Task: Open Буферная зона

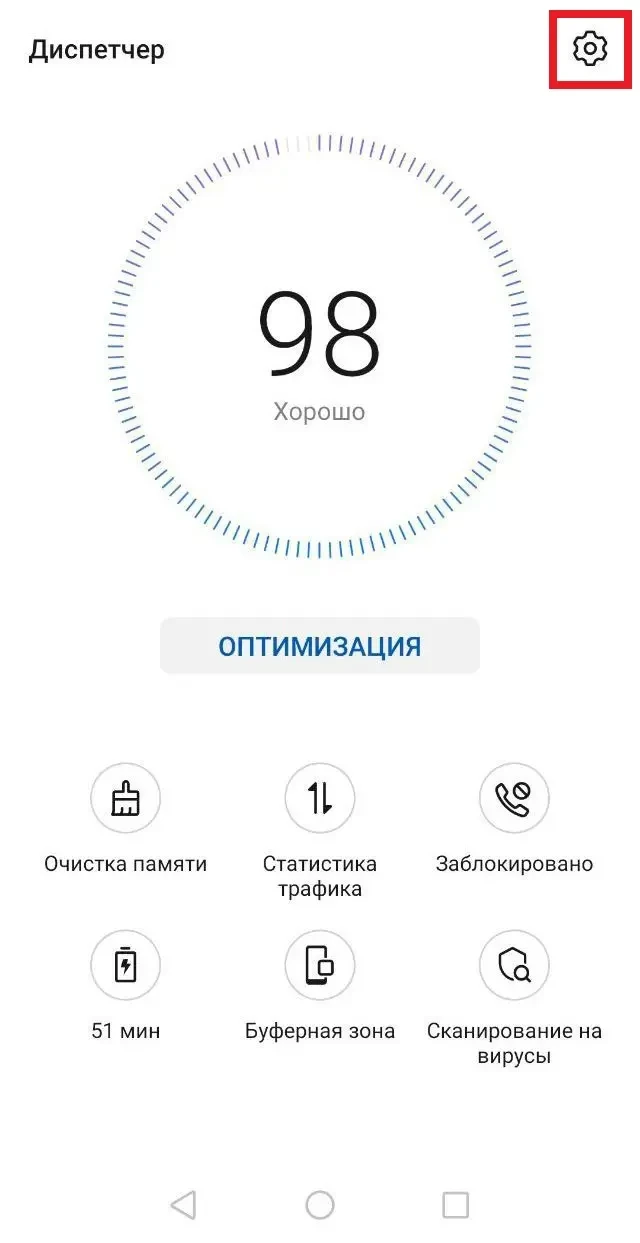Action: tap(320, 966)
